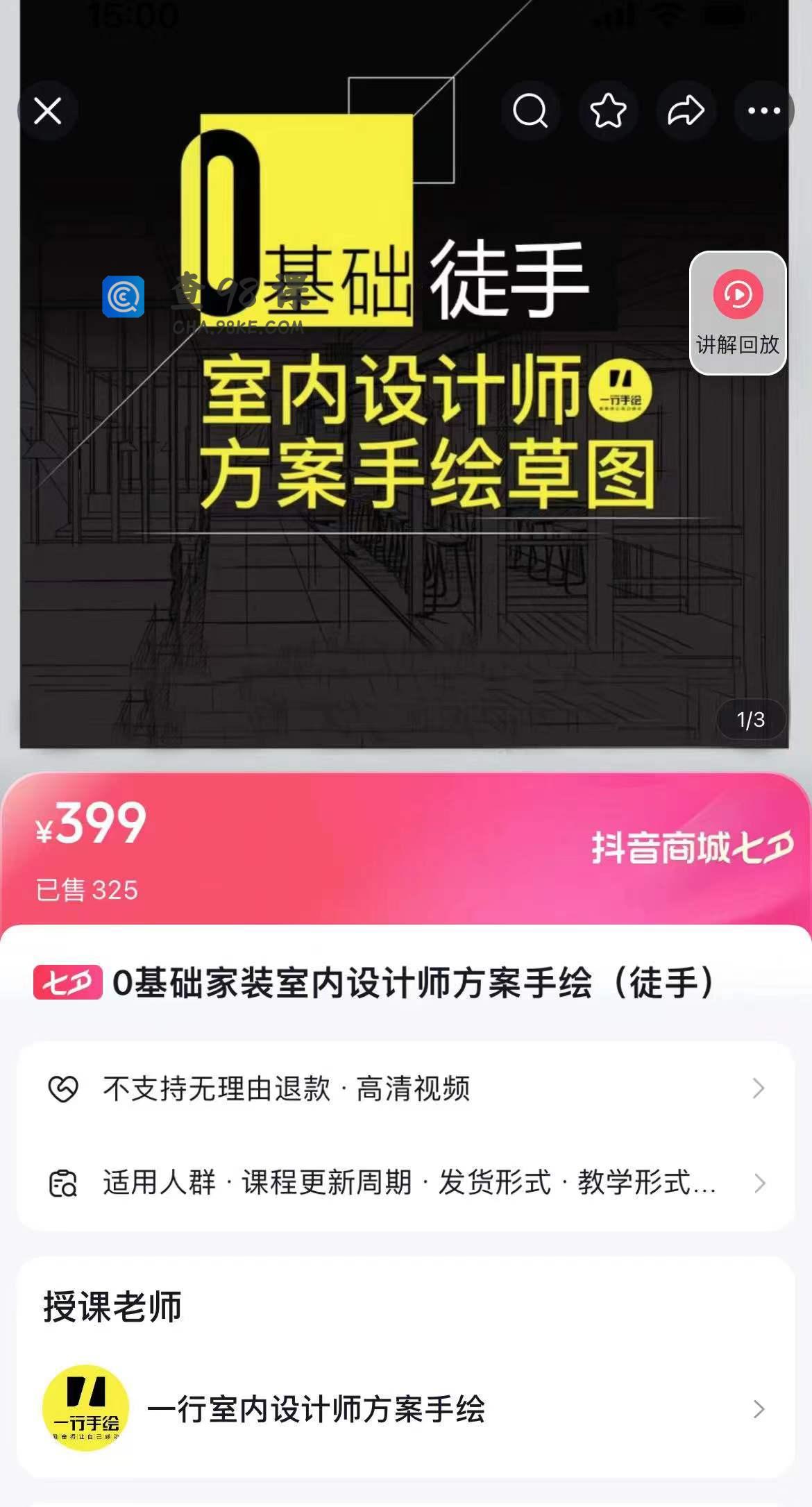Open teacher 一行室内设计师方案手绘 profile
This screenshot has width=812, height=1507.
click(x=405, y=1409)
